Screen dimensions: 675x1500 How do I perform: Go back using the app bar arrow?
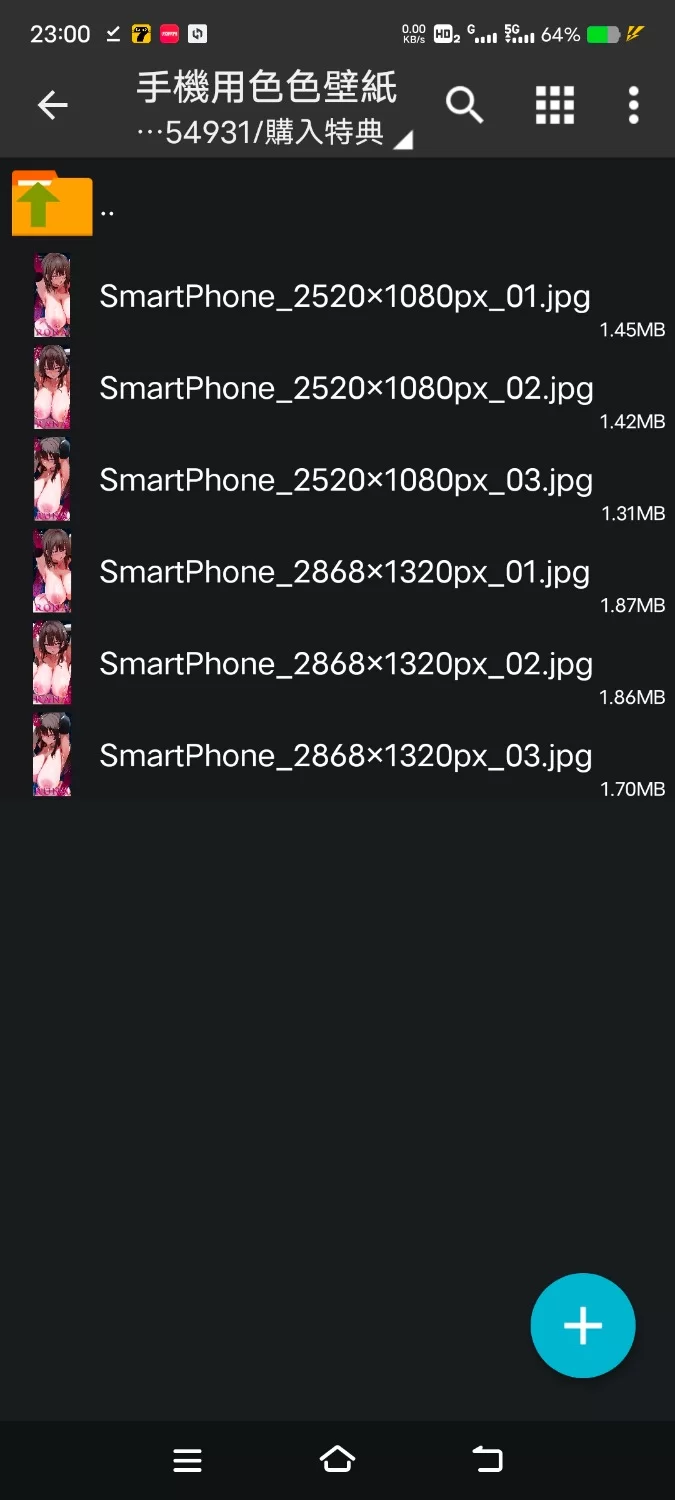click(x=52, y=105)
